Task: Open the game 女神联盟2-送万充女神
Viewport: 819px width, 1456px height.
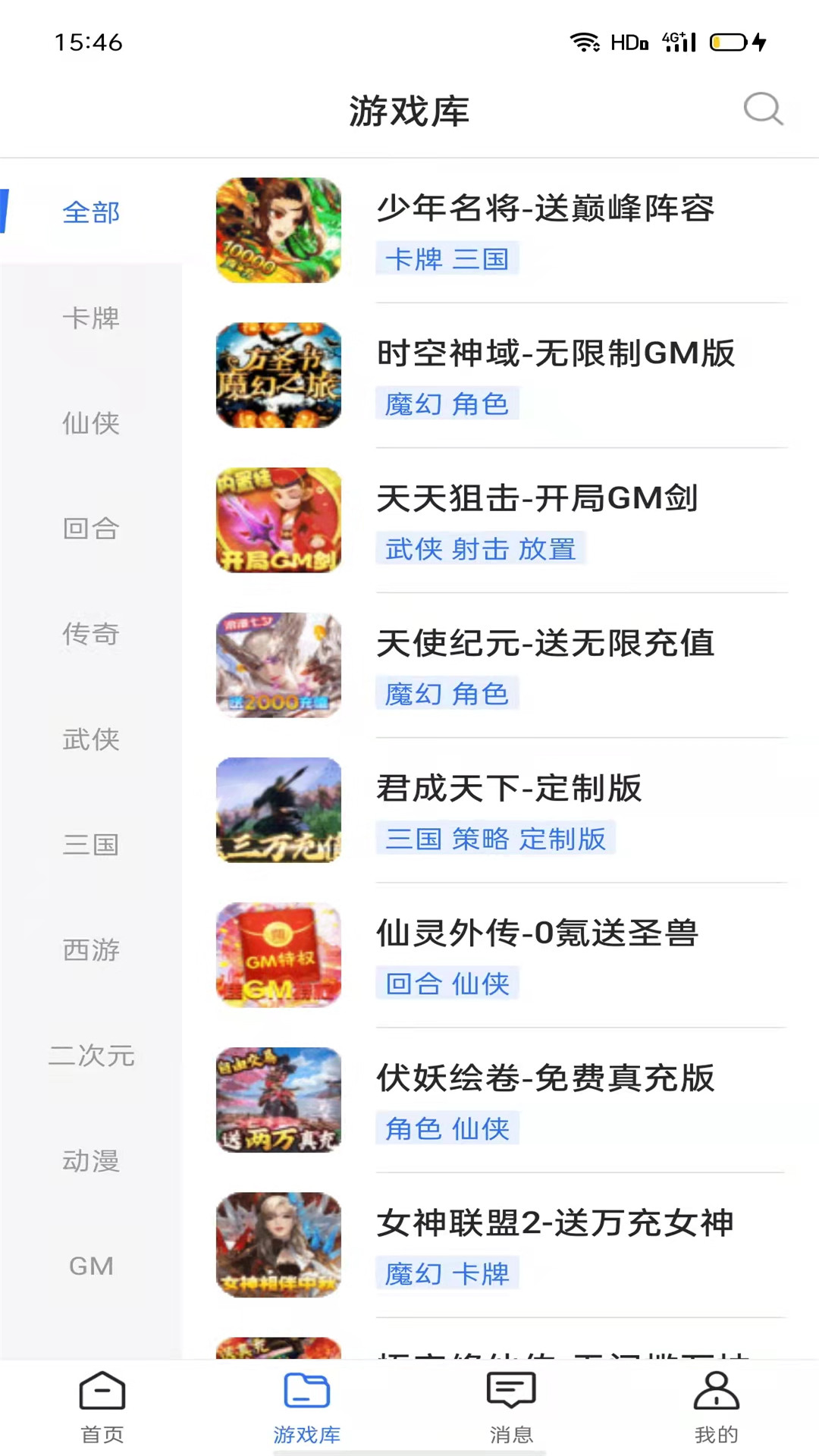Action: [x=500, y=1244]
